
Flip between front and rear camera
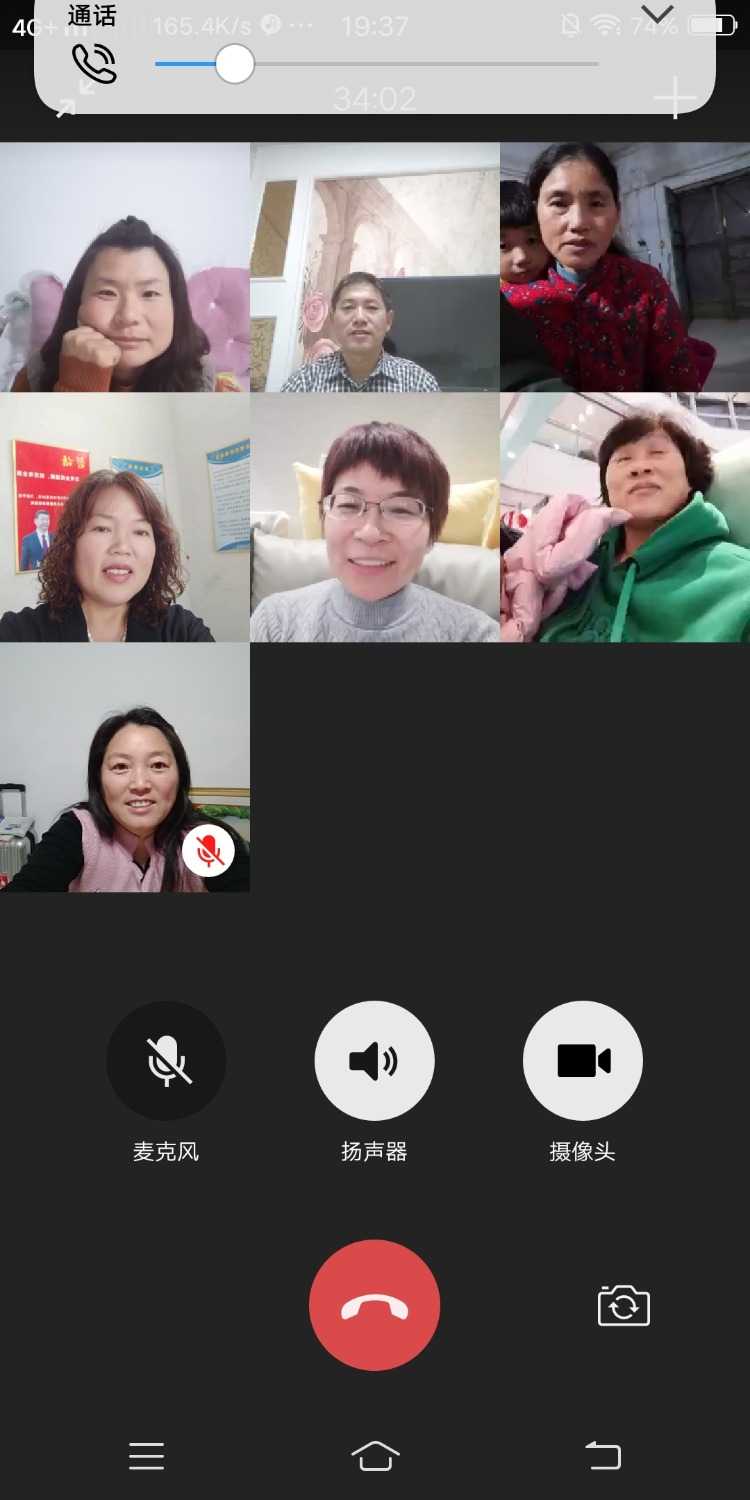tap(624, 1306)
